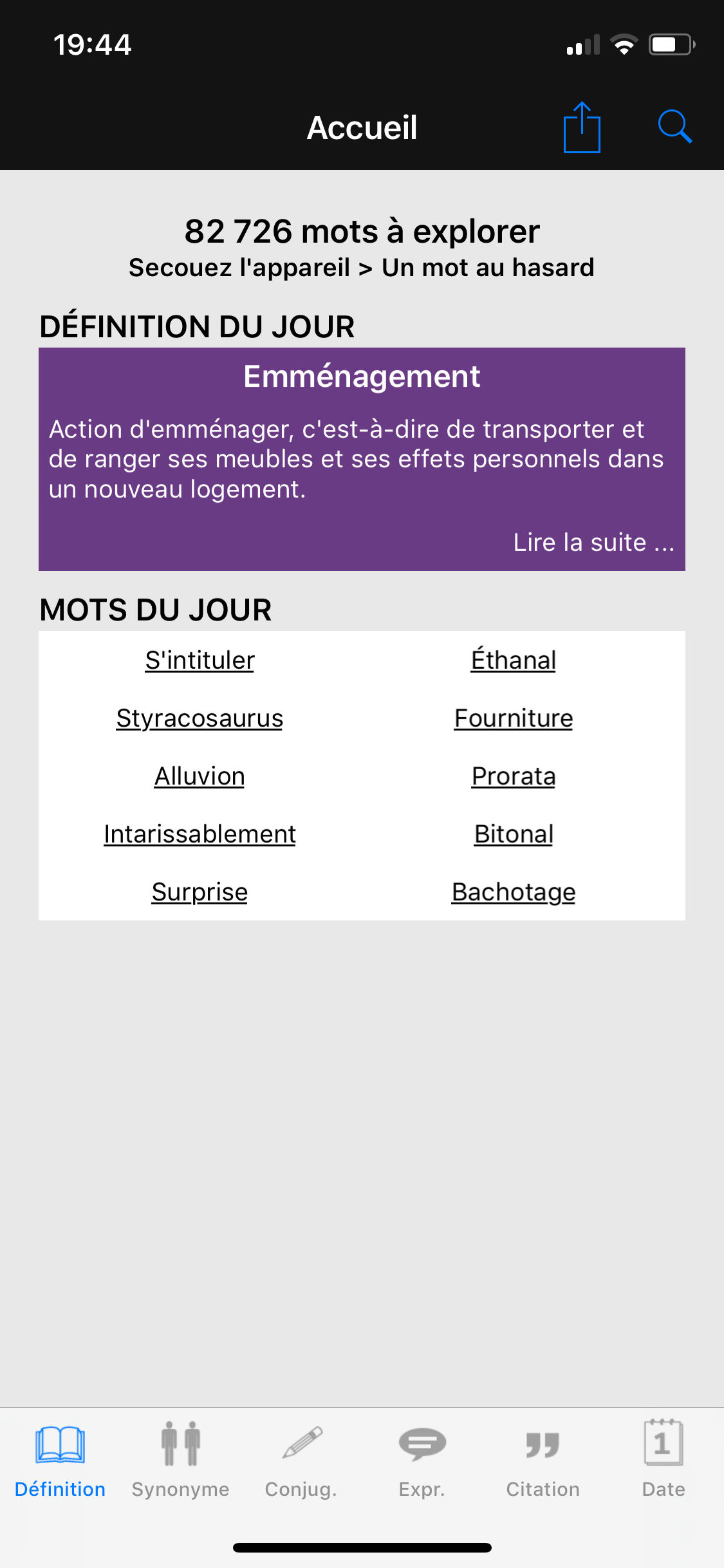The image size is (724, 1568).
Task: Open the share icon in the top bar
Action: (581, 127)
